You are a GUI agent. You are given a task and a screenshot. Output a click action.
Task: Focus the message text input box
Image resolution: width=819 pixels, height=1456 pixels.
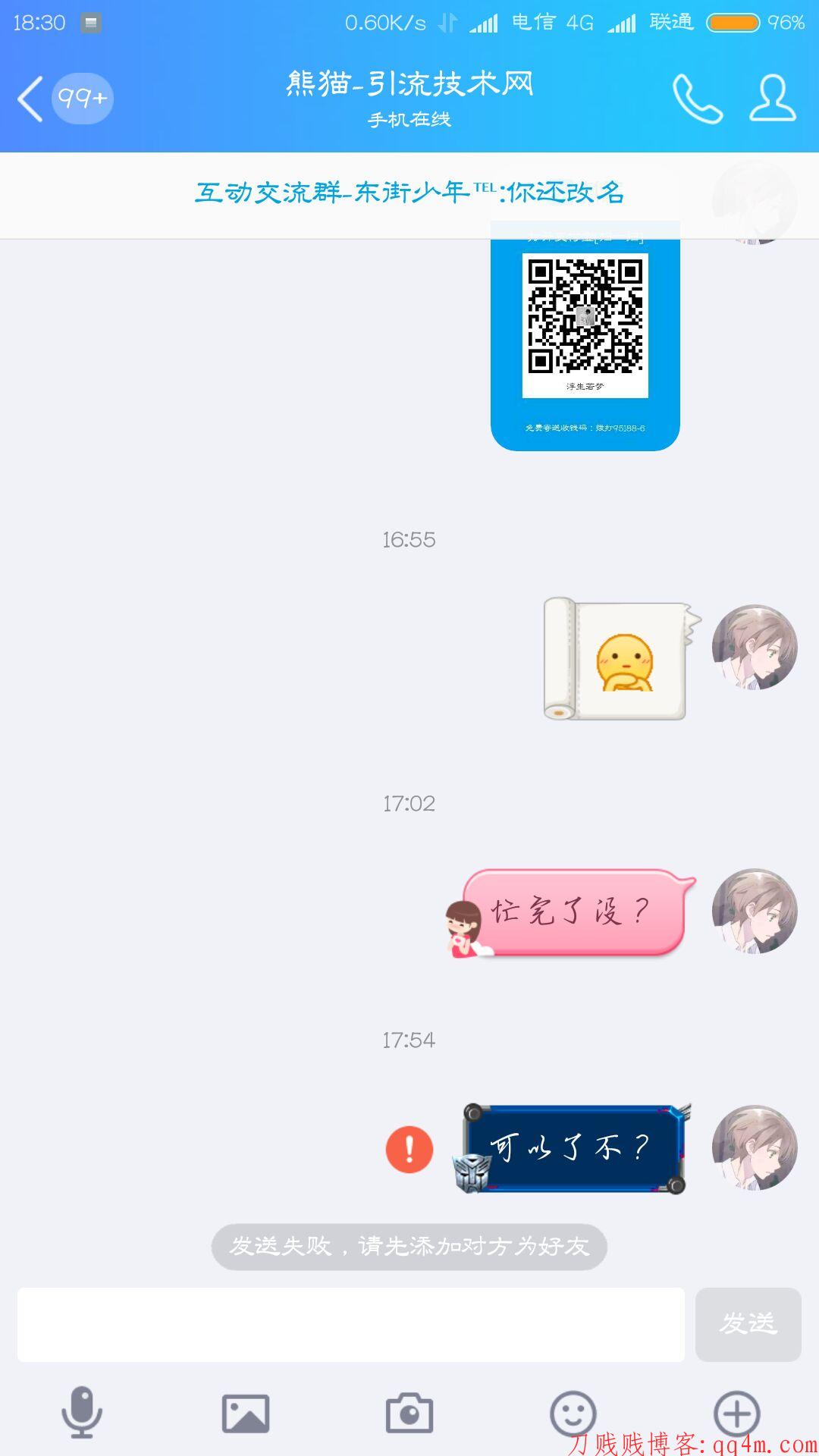pos(350,1324)
